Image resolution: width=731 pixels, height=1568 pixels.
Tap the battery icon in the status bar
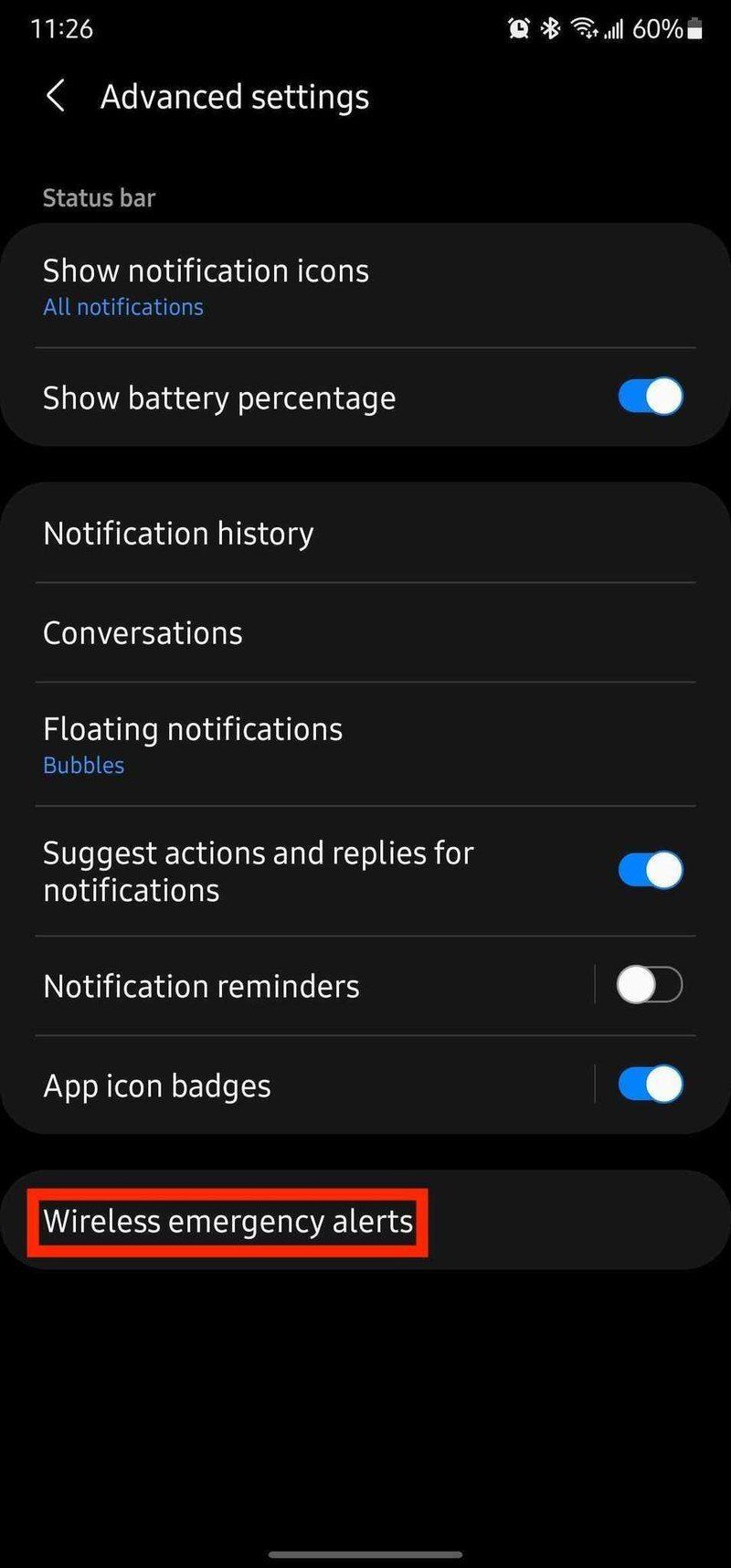[697, 28]
